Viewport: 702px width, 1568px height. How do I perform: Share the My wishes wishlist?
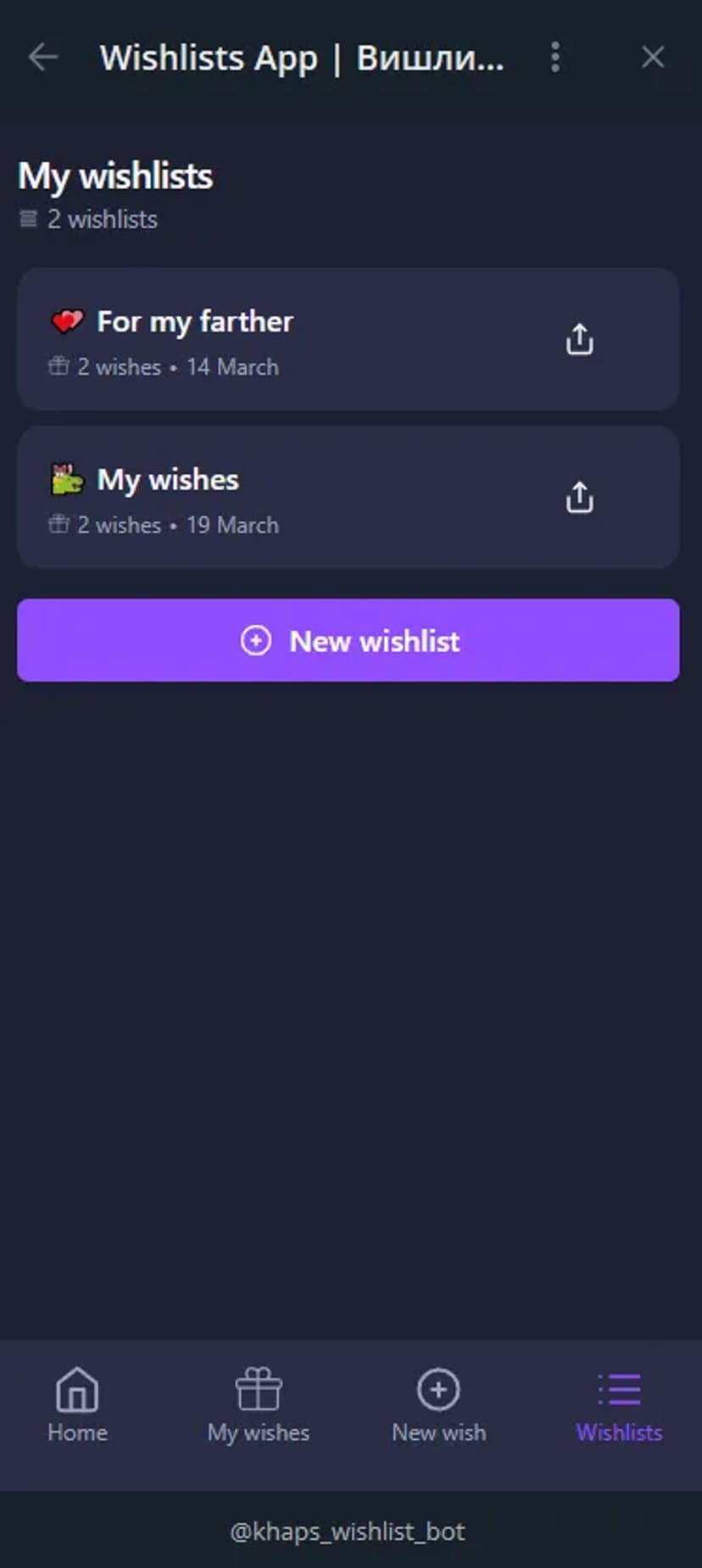(x=579, y=498)
